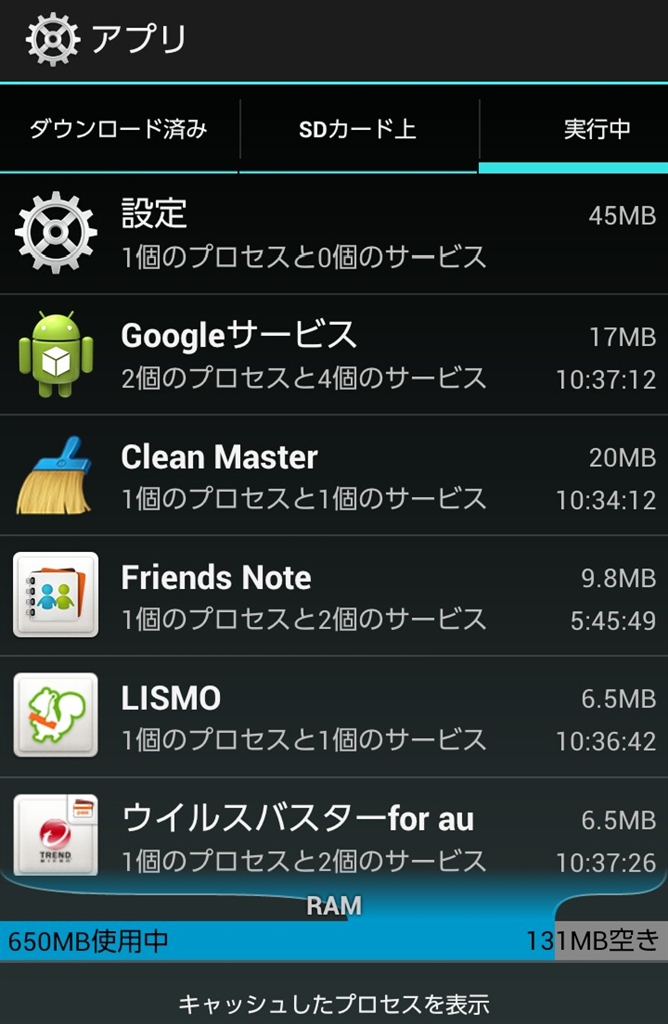Open the 設定 running process entry
The image size is (668, 1024).
[334, 234]
